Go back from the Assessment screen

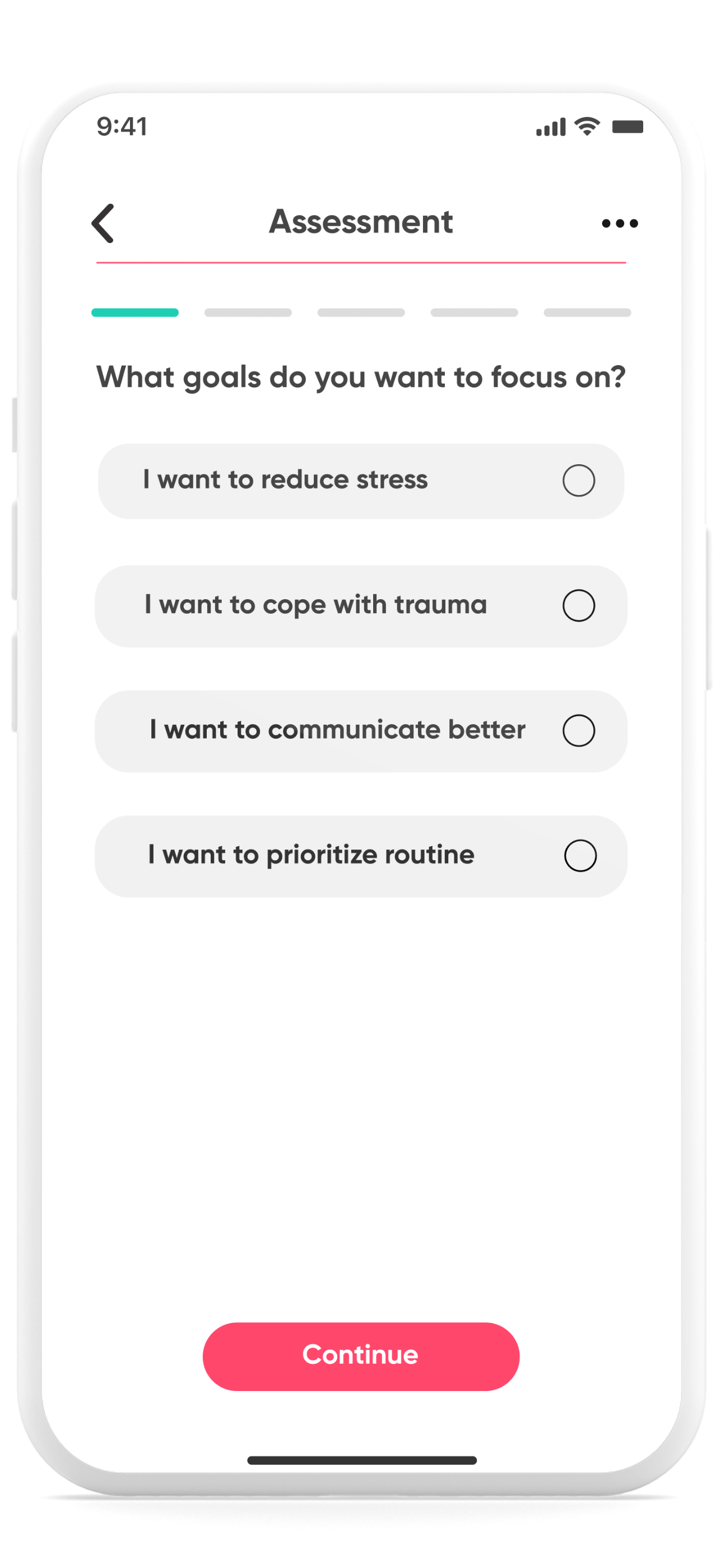tap(103, 223)
